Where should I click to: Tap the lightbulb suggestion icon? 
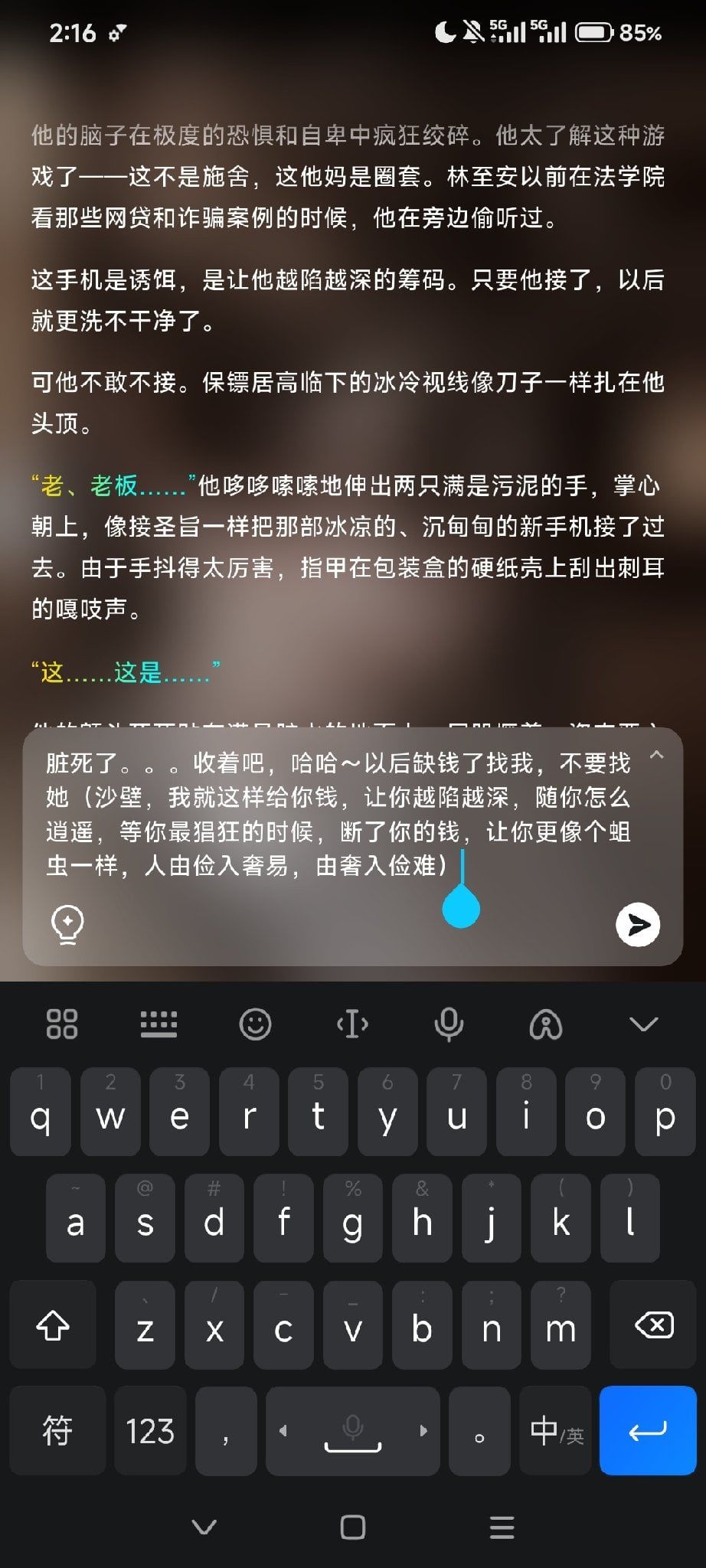67,925
